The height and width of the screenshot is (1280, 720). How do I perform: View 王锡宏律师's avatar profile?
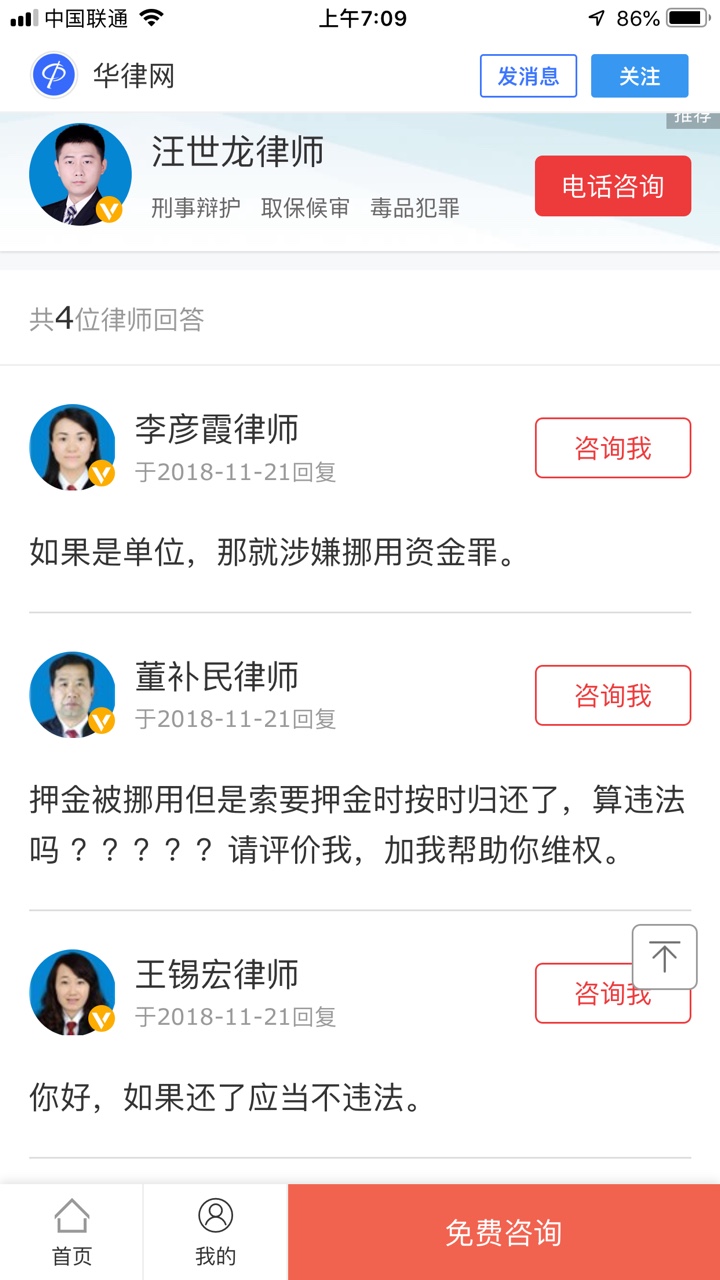click(x=72, y=992)
